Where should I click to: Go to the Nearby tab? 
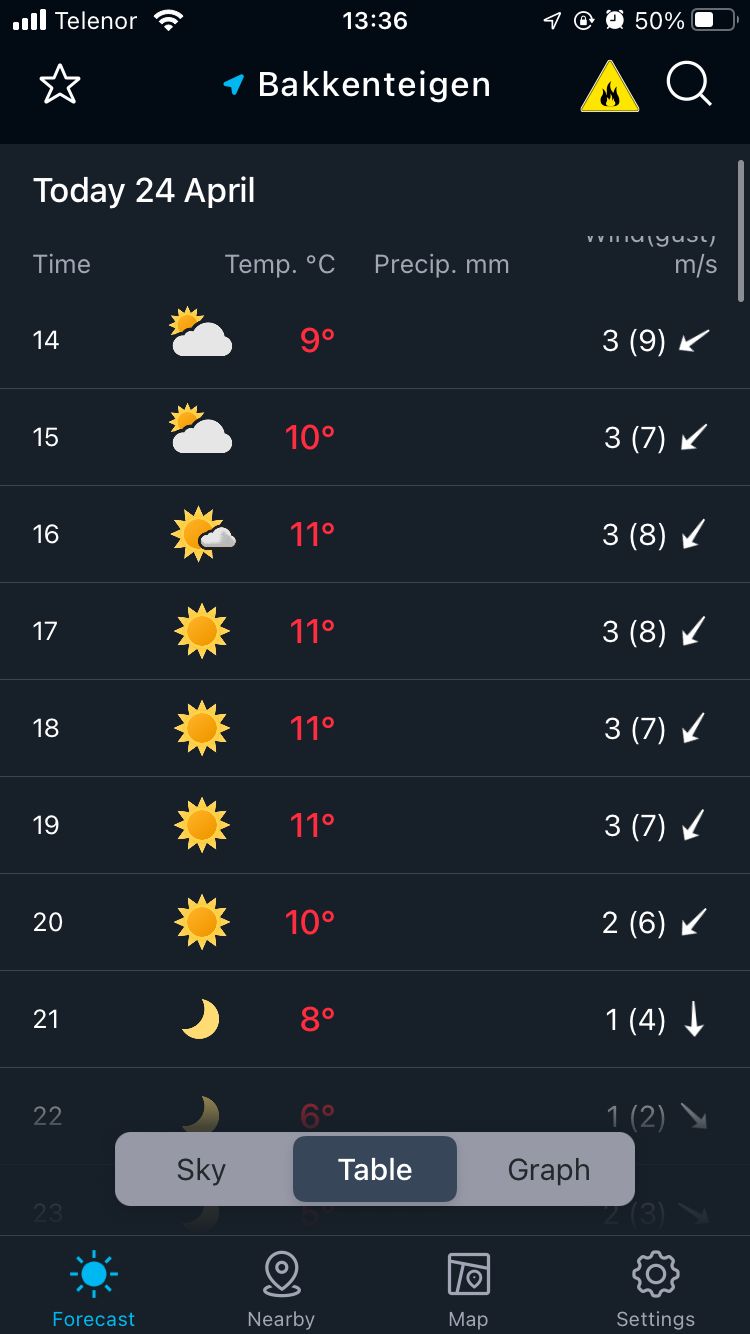[x=281, y=1289]
